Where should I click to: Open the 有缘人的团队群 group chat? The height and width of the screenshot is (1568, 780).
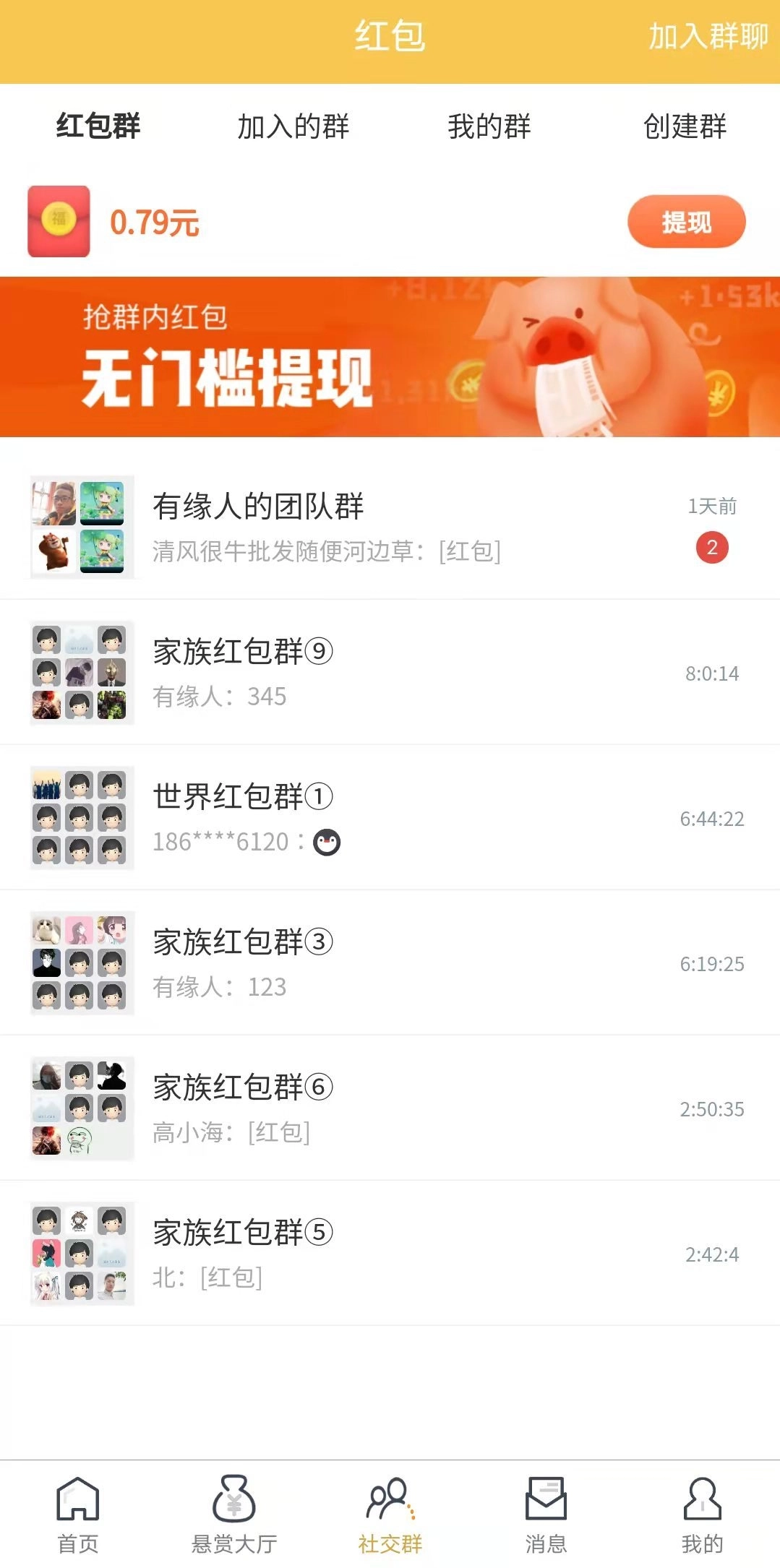click(x=390, y=527)
